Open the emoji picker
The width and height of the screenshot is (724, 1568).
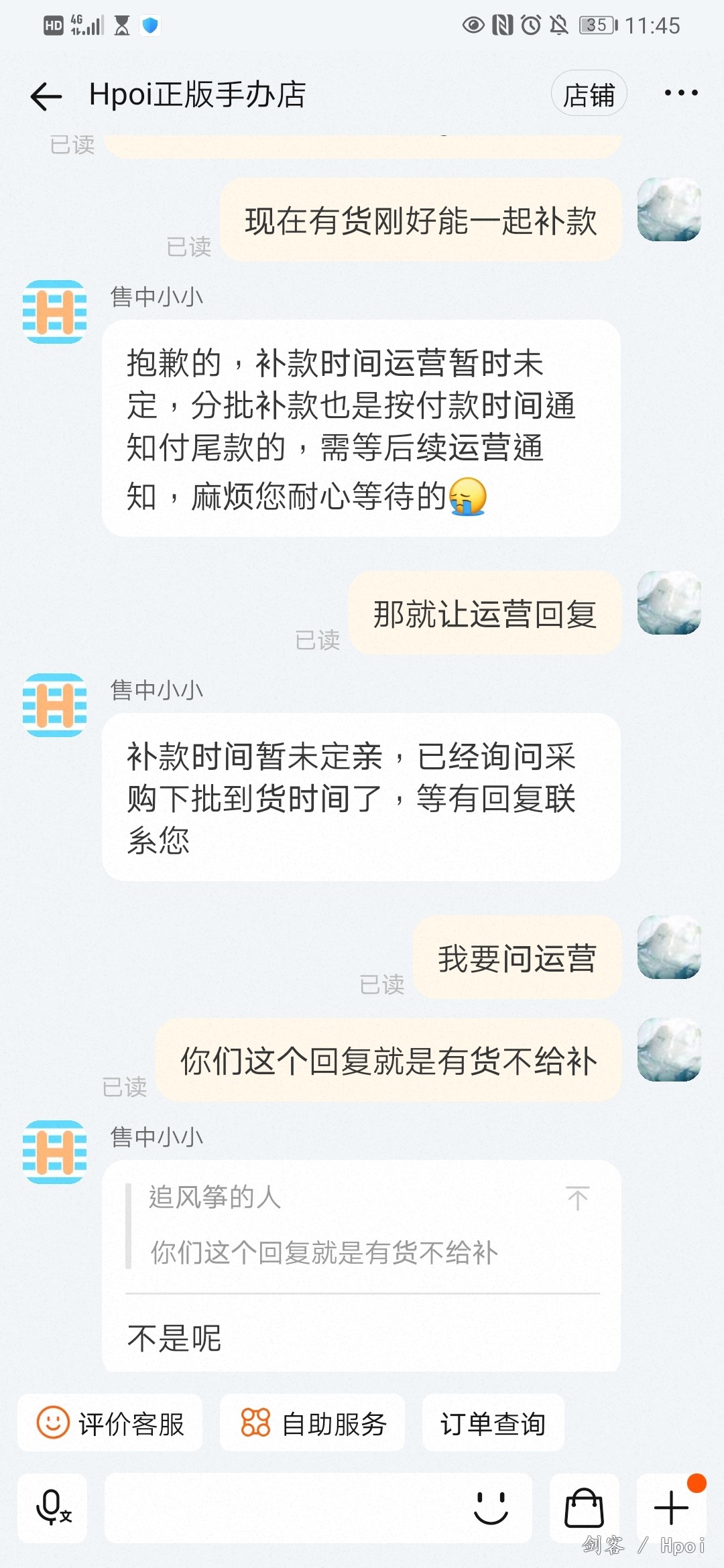(x=491, y=1508)
